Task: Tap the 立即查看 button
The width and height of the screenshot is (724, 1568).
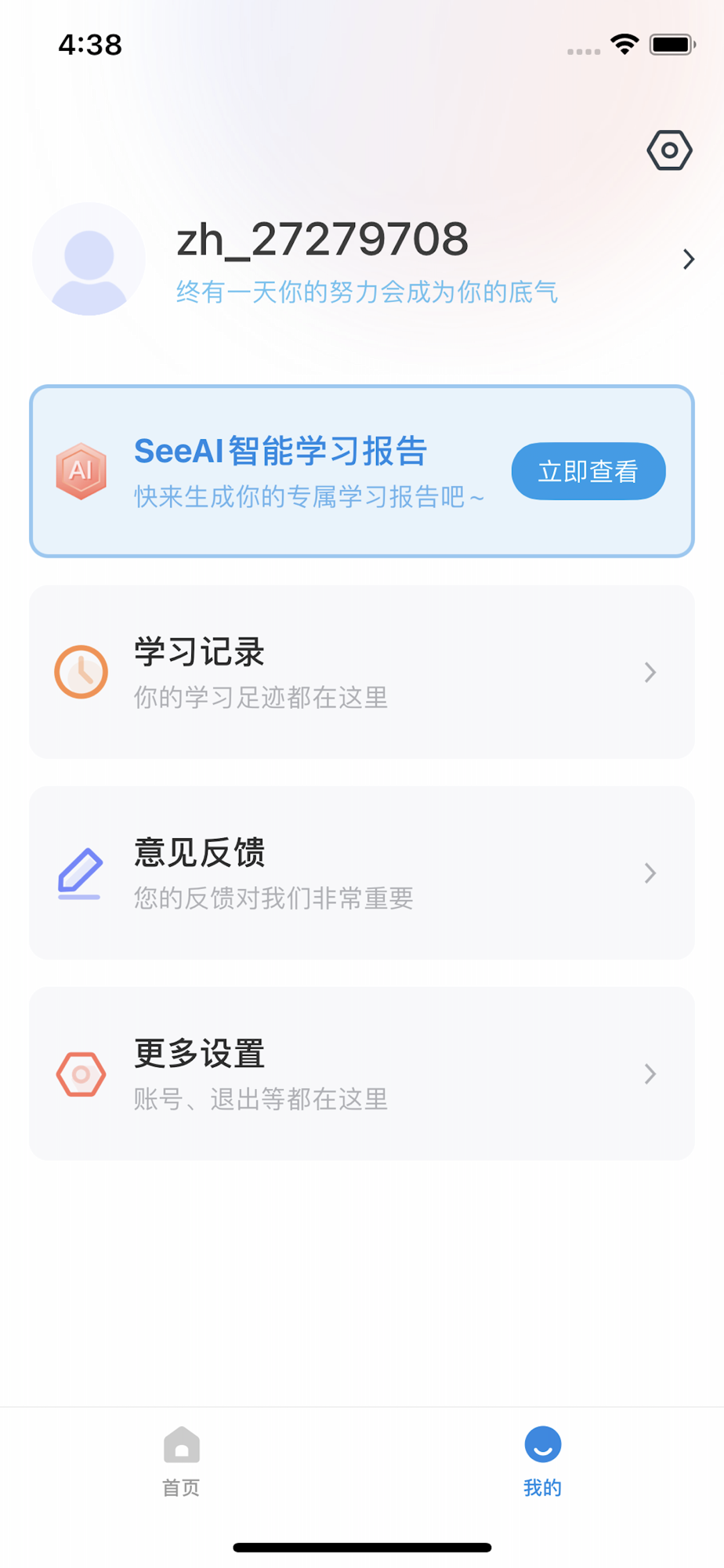Action: pos(588,471)
